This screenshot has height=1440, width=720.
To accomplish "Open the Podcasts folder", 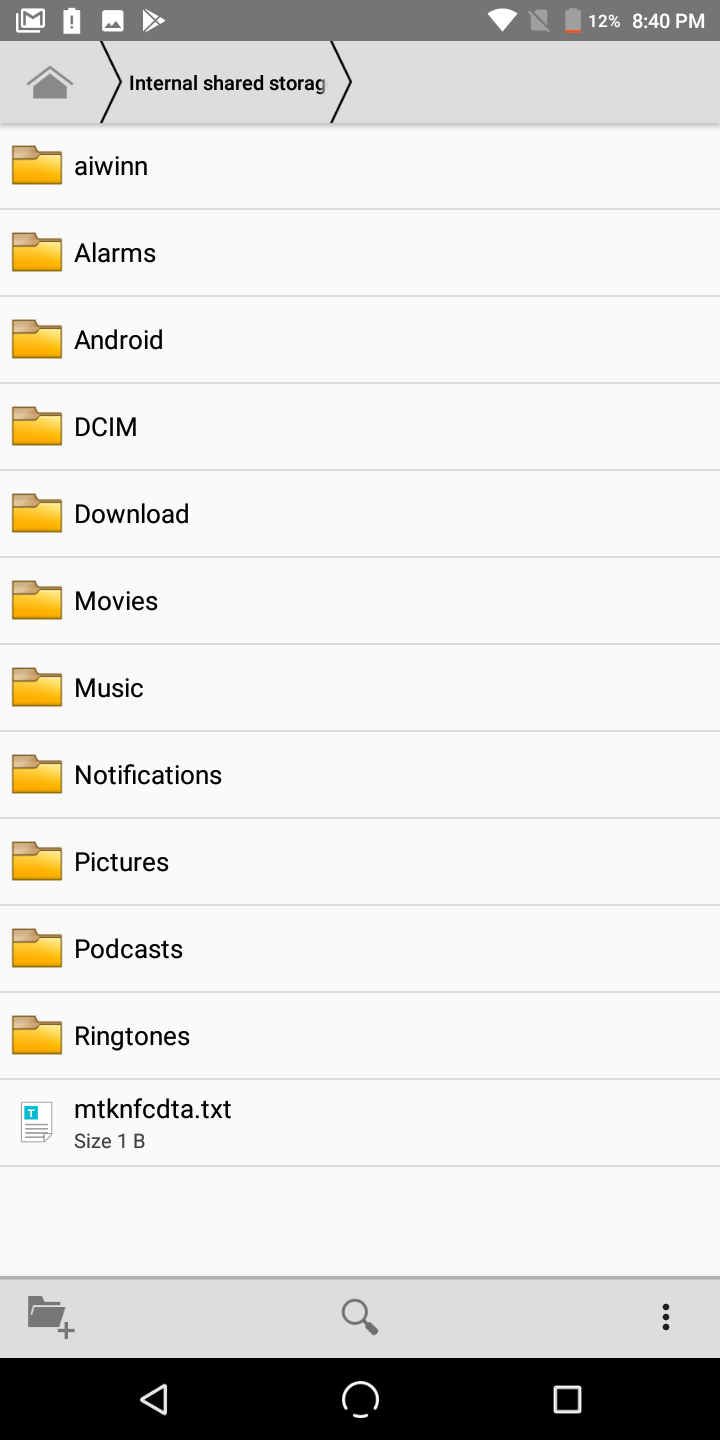I will (x=360, y=949).
